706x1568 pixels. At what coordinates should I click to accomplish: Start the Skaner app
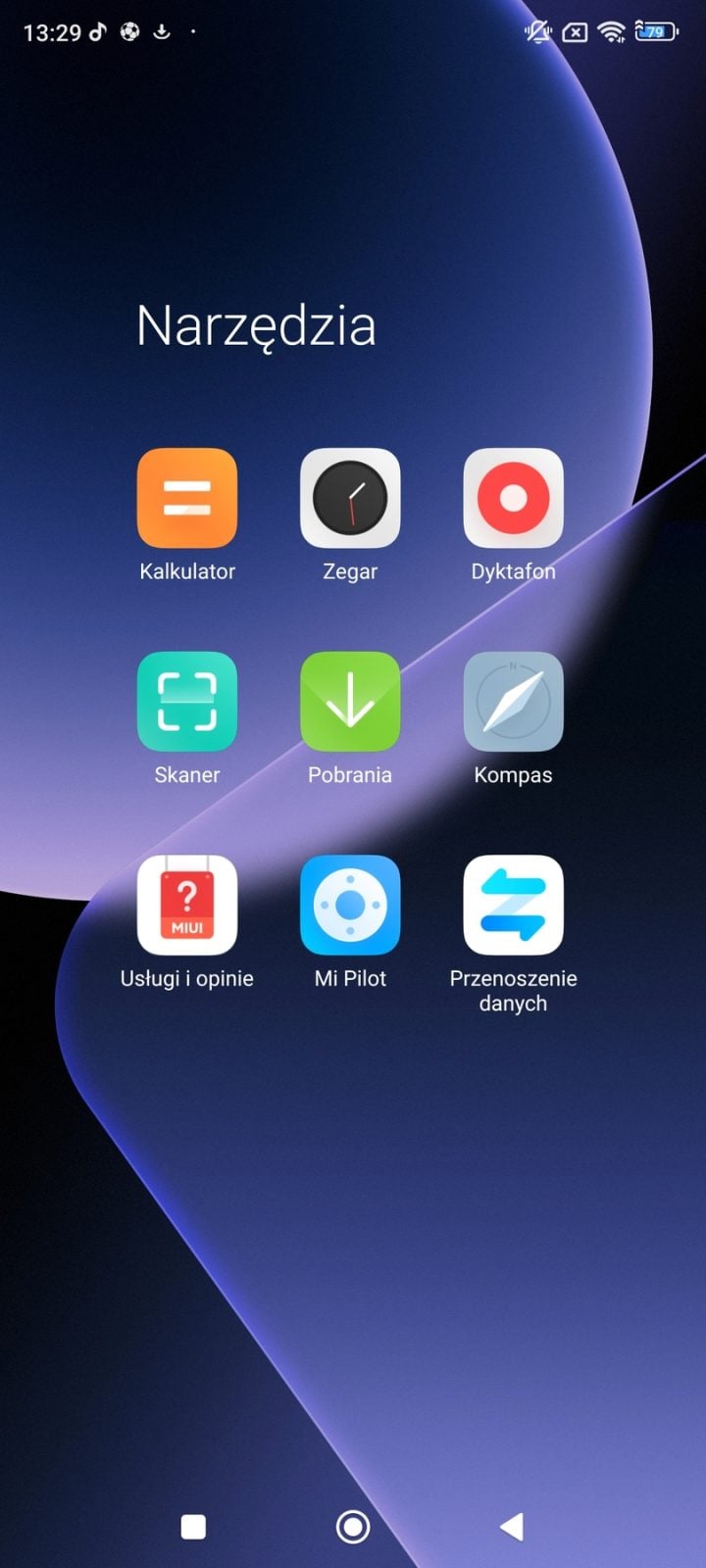(x=187, y=702)
